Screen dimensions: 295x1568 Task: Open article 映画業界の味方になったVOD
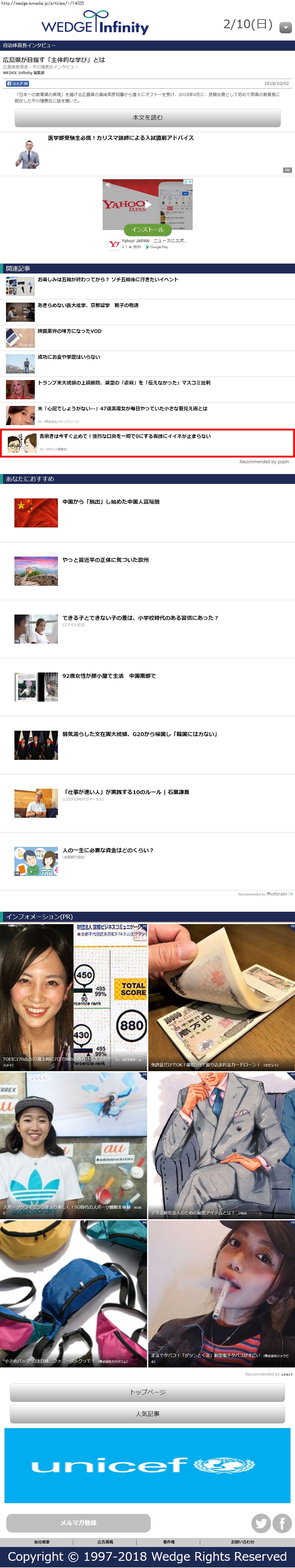(69, 332)
